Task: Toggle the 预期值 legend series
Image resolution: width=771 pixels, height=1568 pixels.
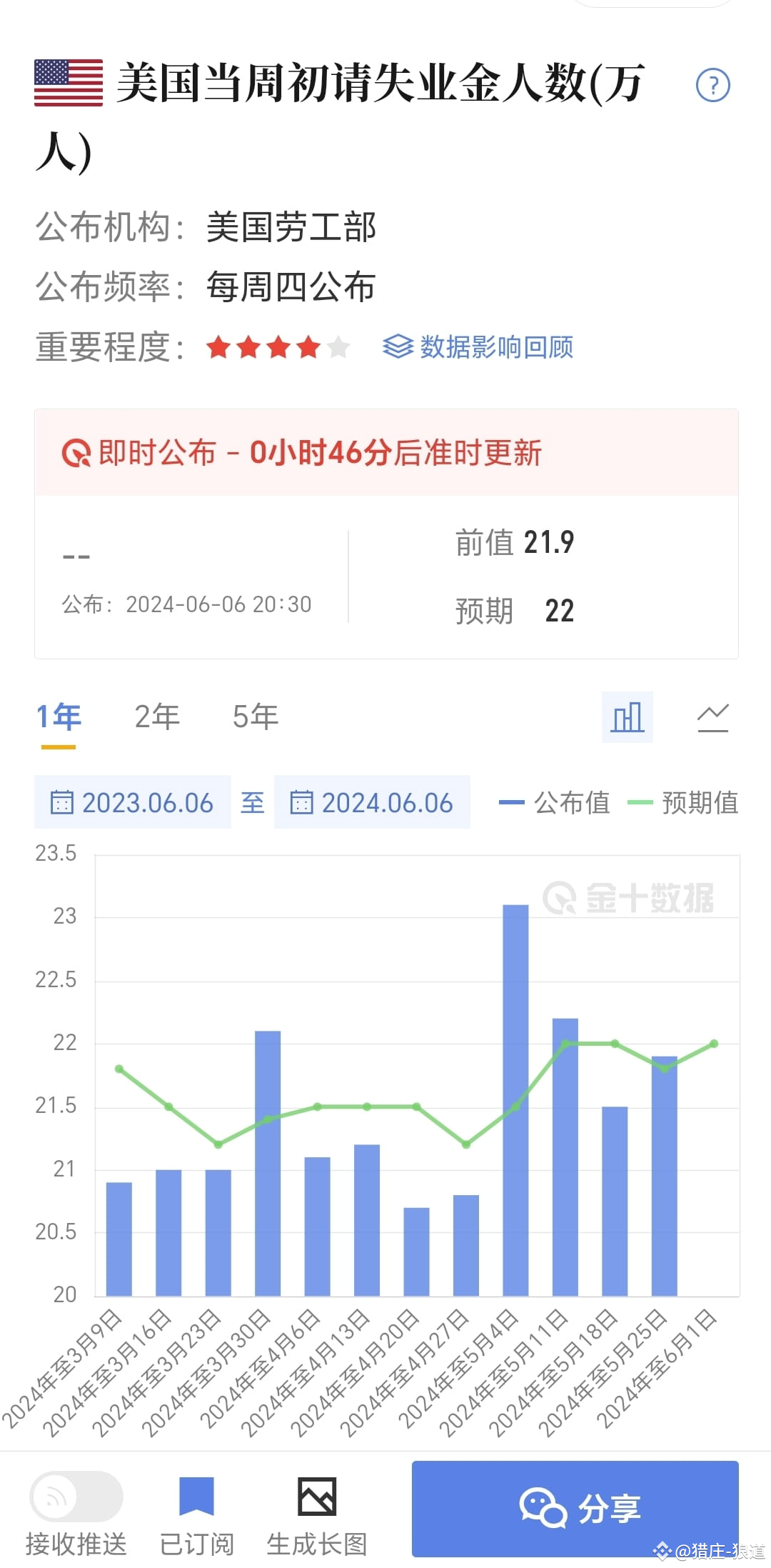Action: [682, 802]
